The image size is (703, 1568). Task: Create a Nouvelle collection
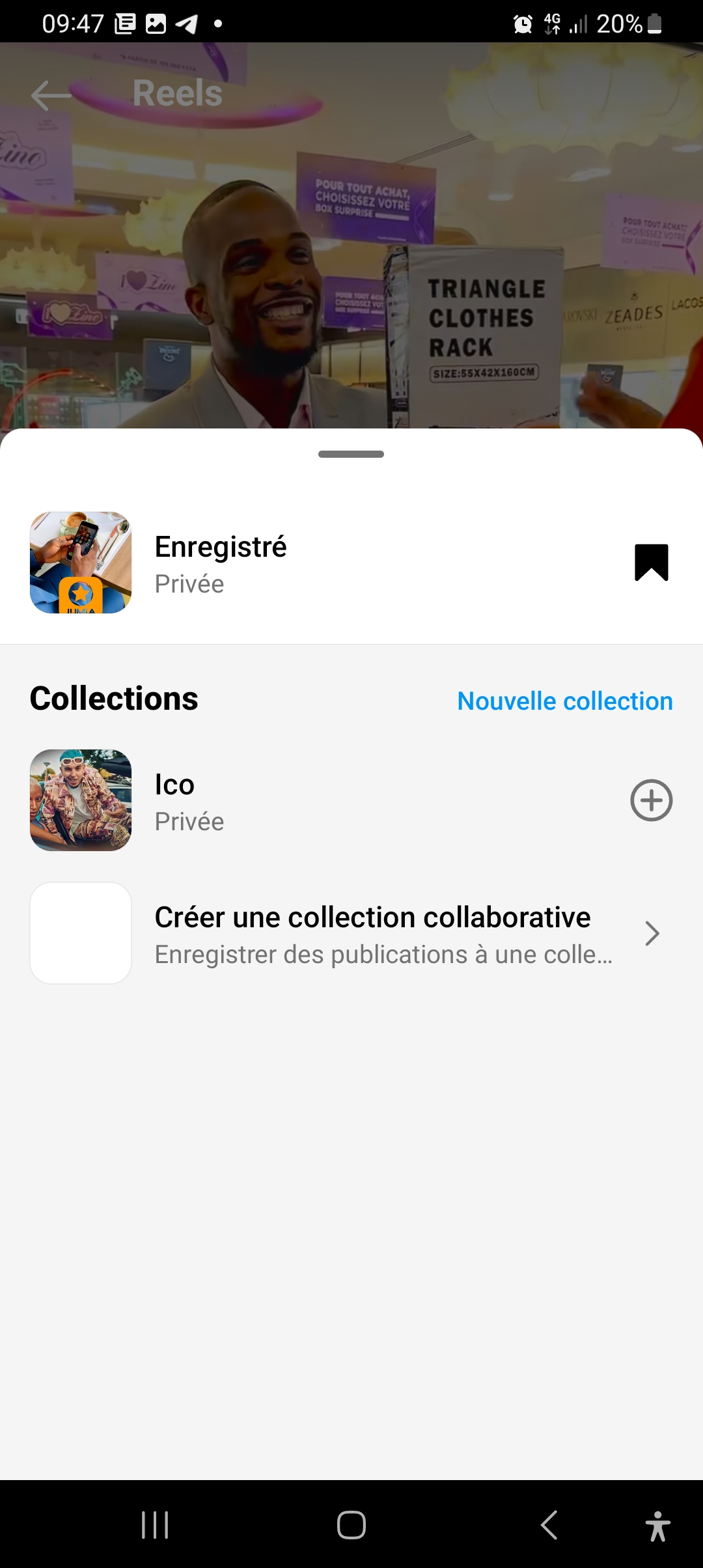[x=564, y=701]
